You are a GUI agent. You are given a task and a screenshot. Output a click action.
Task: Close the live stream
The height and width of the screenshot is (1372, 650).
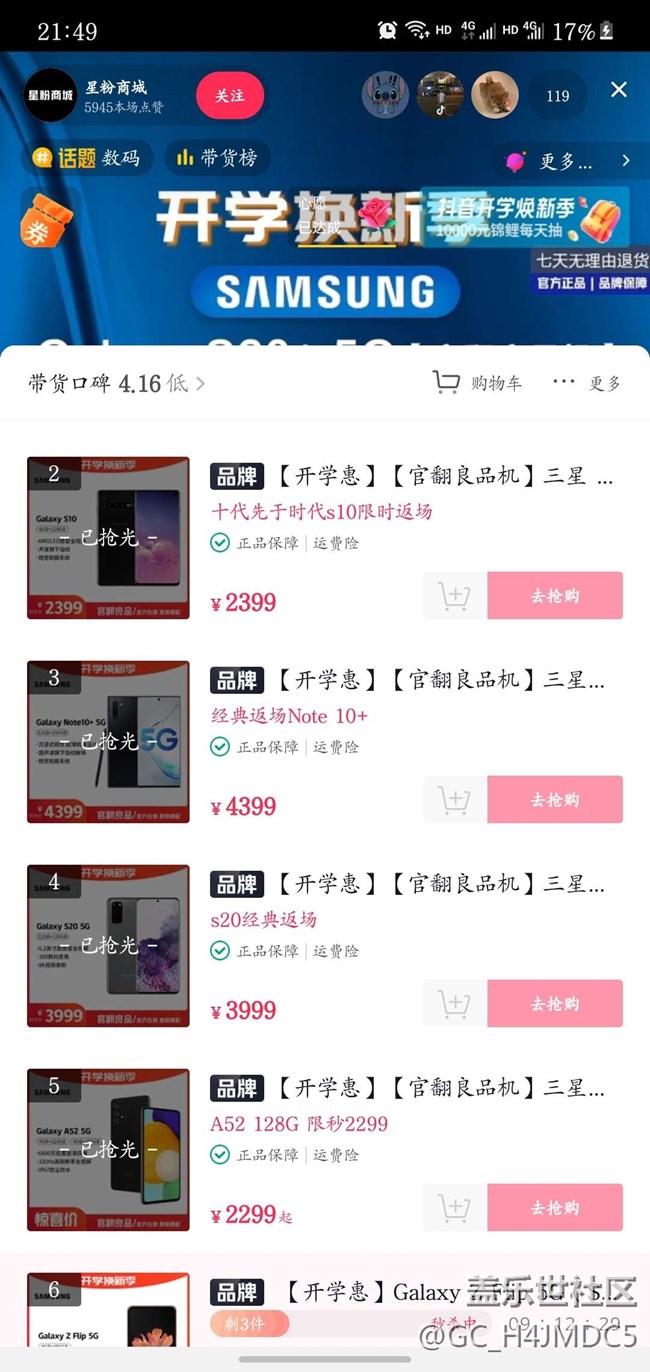pos(619,90)
